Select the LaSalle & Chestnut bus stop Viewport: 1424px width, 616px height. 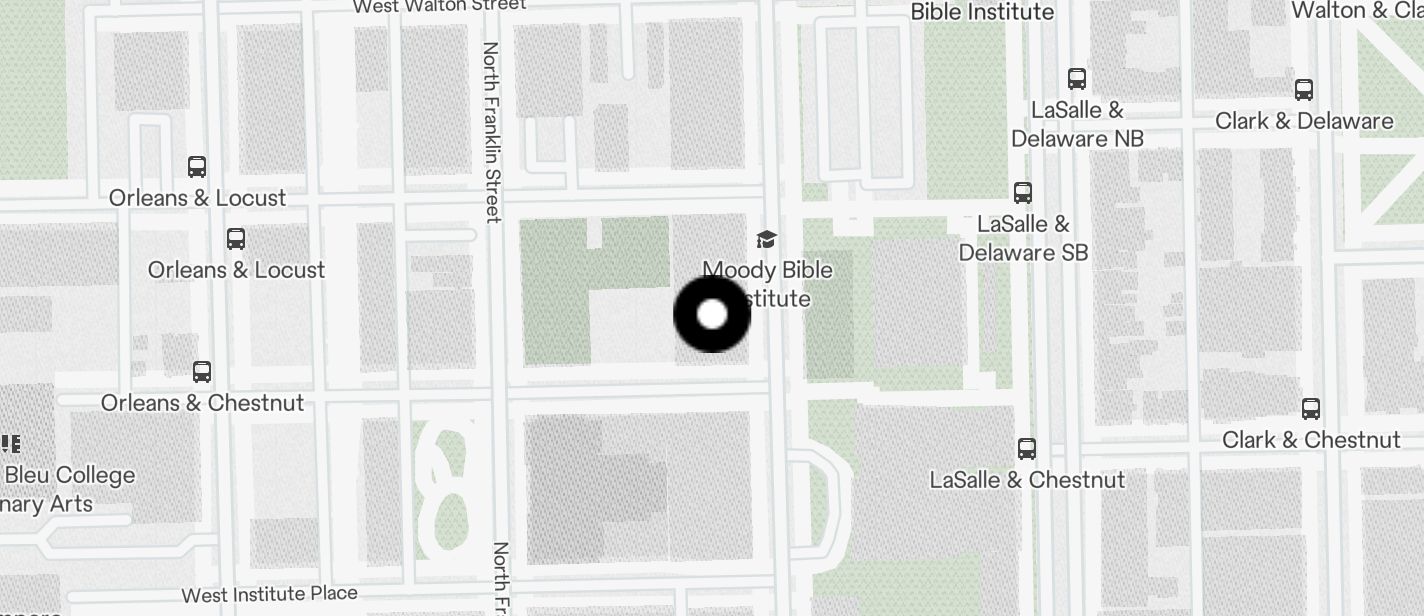1026,449
